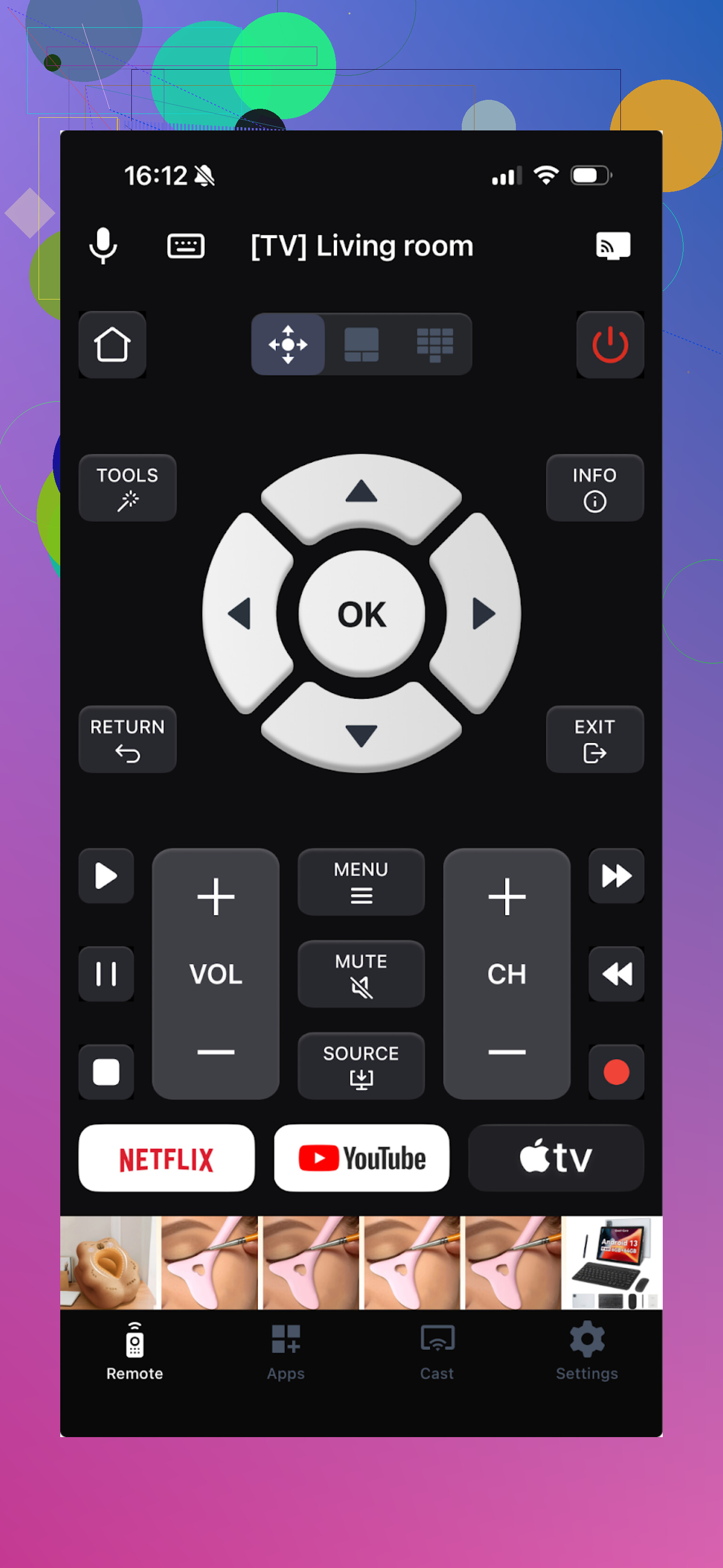Fast forward playback
Viewport: 723px width, 1568px height.
(x=616, y=876)
